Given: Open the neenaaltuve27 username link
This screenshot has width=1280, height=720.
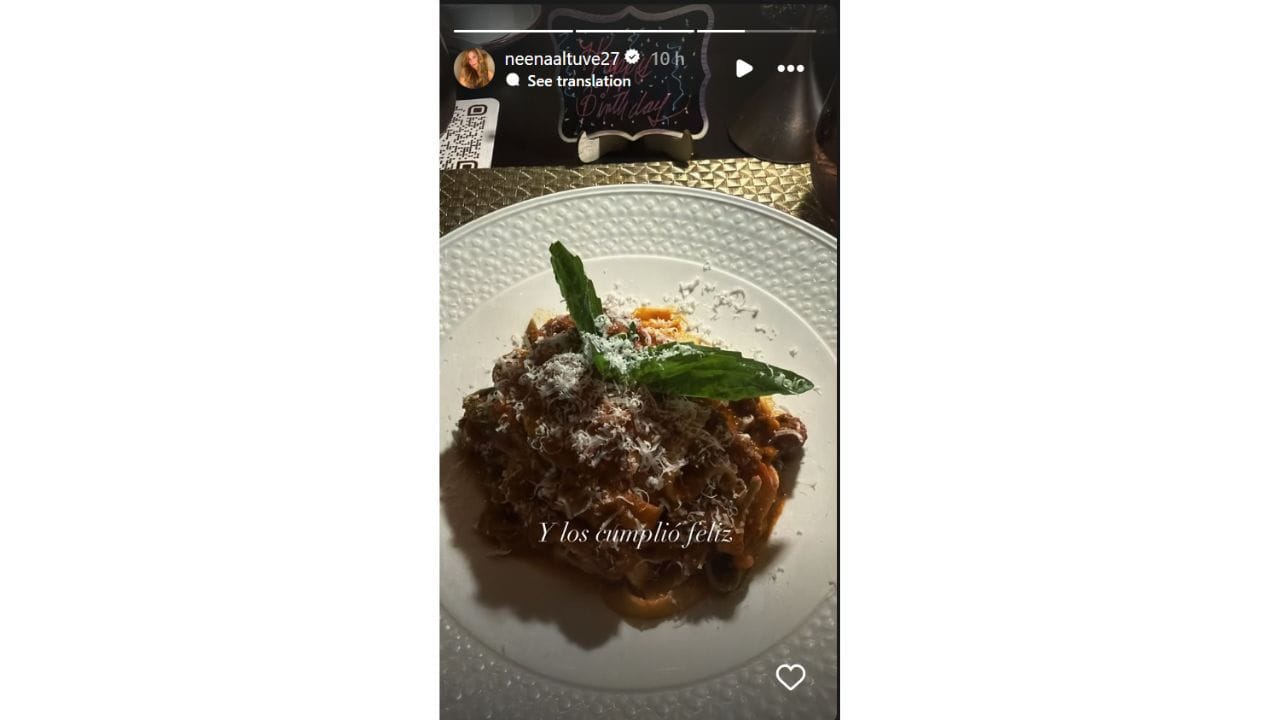Looking at the screenshot, I should [x=561, y=58].
